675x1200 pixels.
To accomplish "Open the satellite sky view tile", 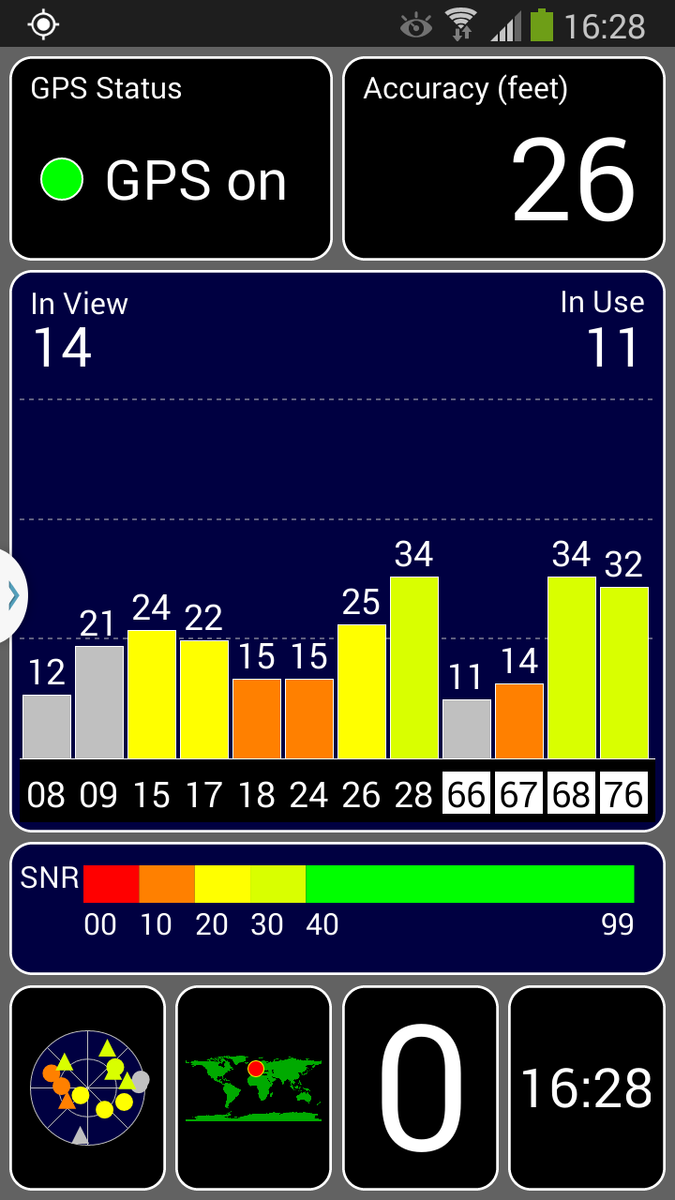I will coord(87,1087).
